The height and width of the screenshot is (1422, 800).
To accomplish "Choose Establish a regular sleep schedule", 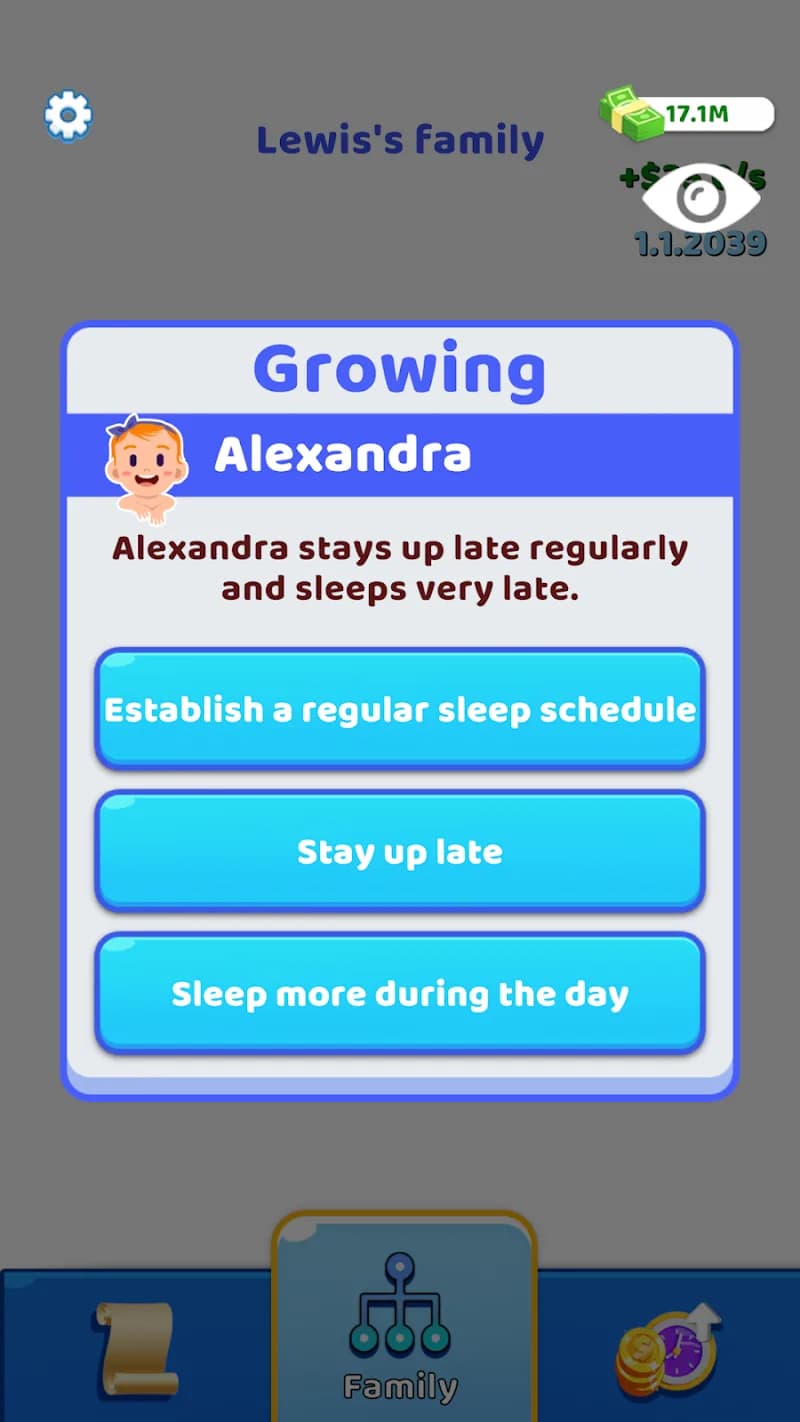I will 400,709.
